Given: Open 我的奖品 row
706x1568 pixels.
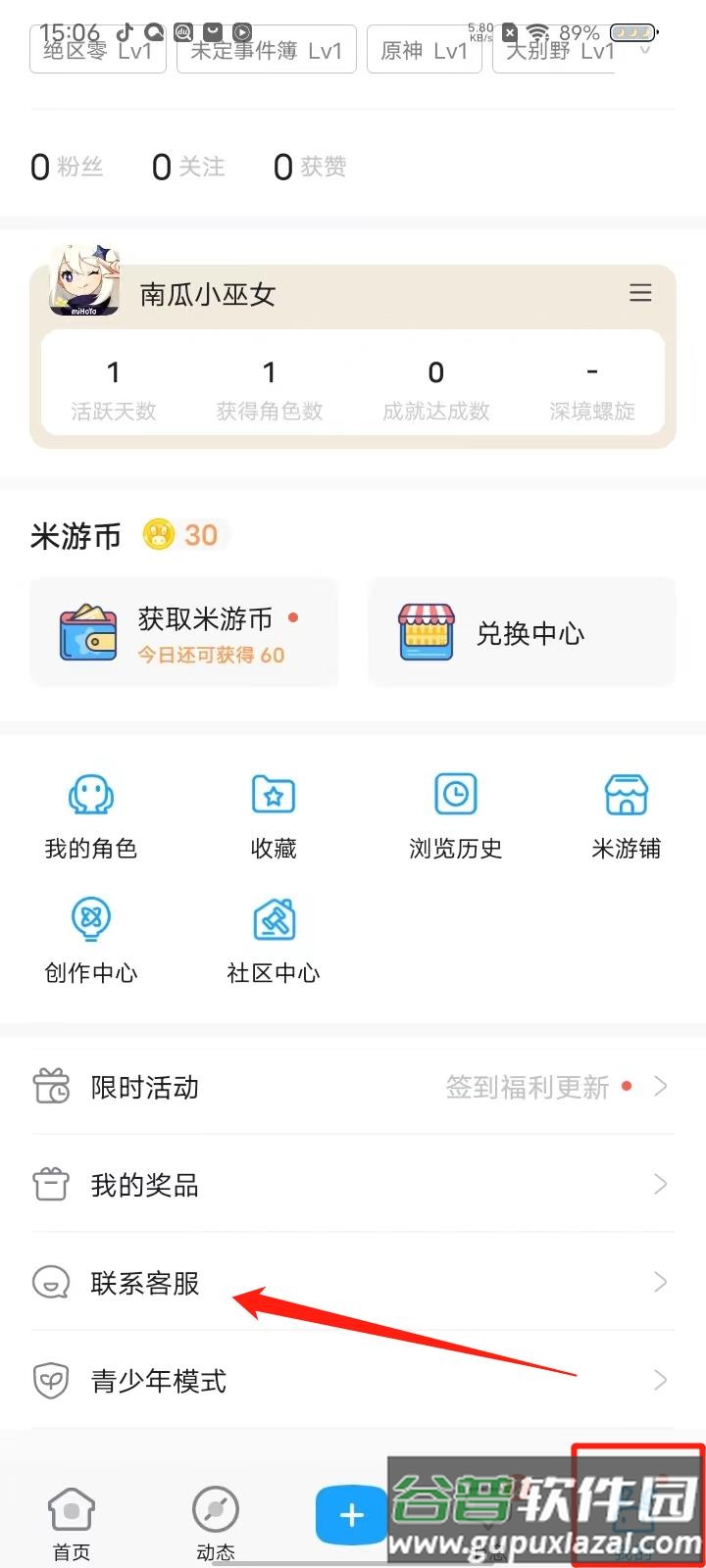Looking at the screenshot, I should (x=353, y=1185).
